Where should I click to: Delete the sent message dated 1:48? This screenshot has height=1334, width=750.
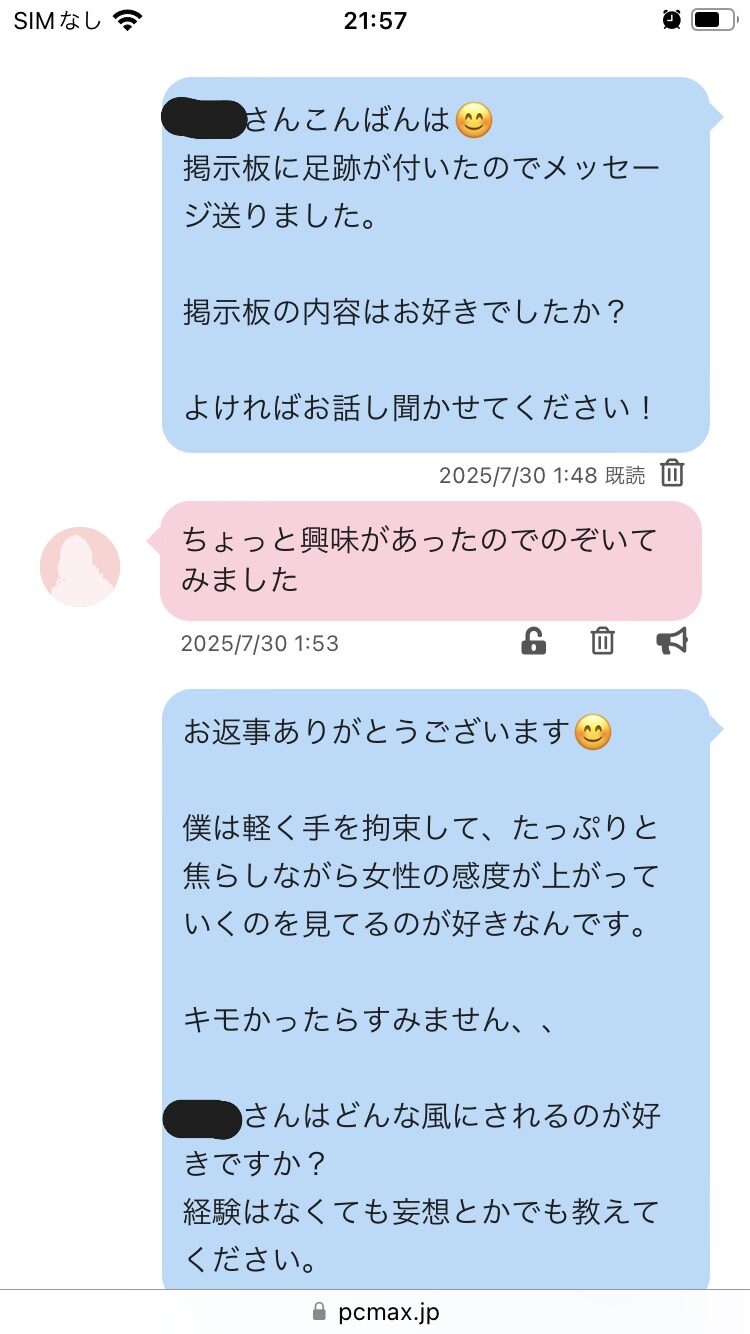click(x=673, y=473)
